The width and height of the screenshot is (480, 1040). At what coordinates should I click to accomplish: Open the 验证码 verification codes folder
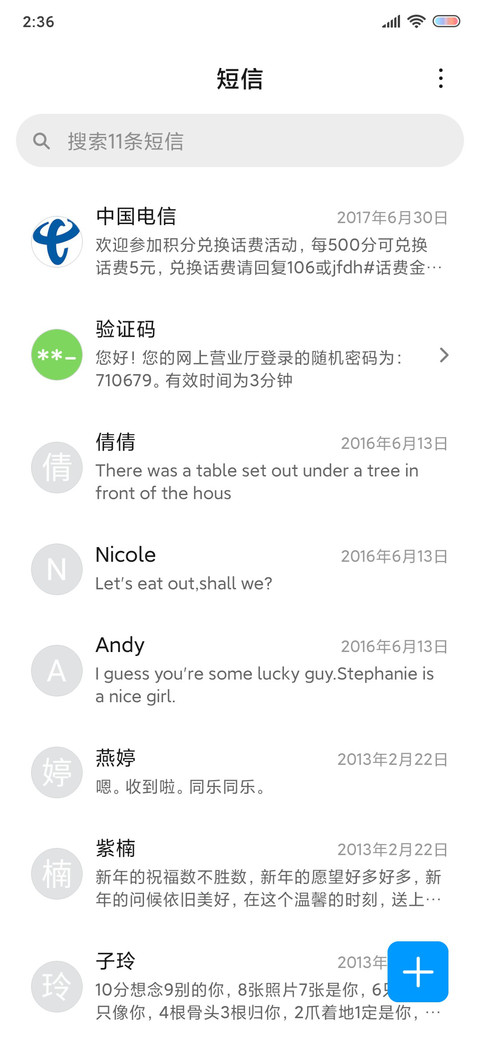click(240, 355)
